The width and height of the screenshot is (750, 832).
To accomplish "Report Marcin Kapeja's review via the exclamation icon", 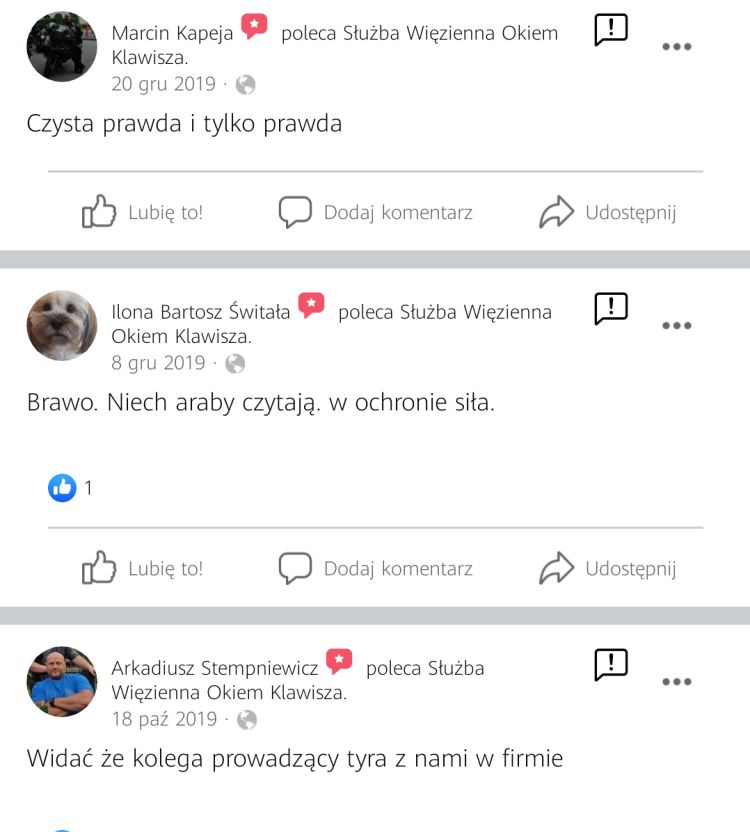I will (x=611, y=30).
